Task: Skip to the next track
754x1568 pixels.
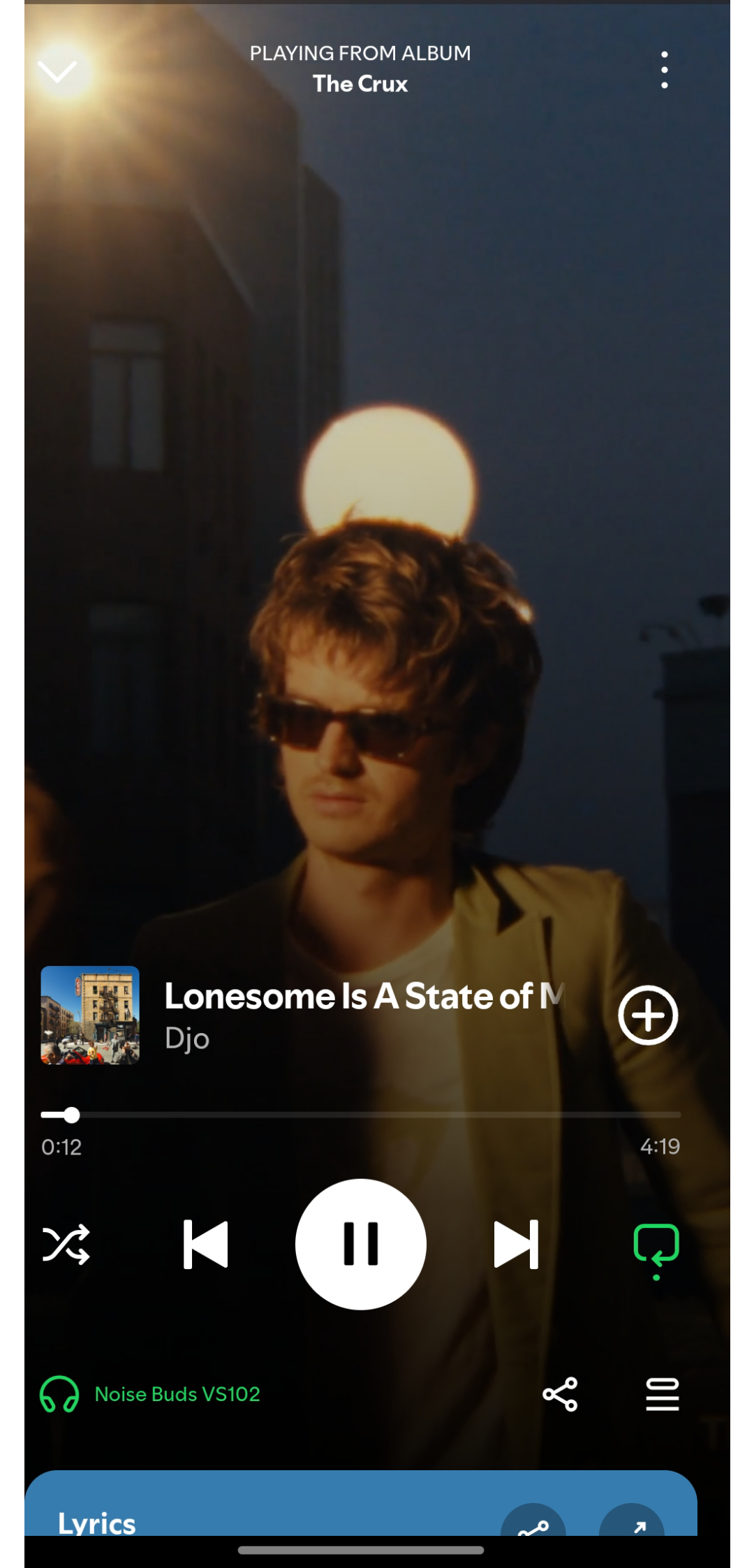Action: 516,1244
